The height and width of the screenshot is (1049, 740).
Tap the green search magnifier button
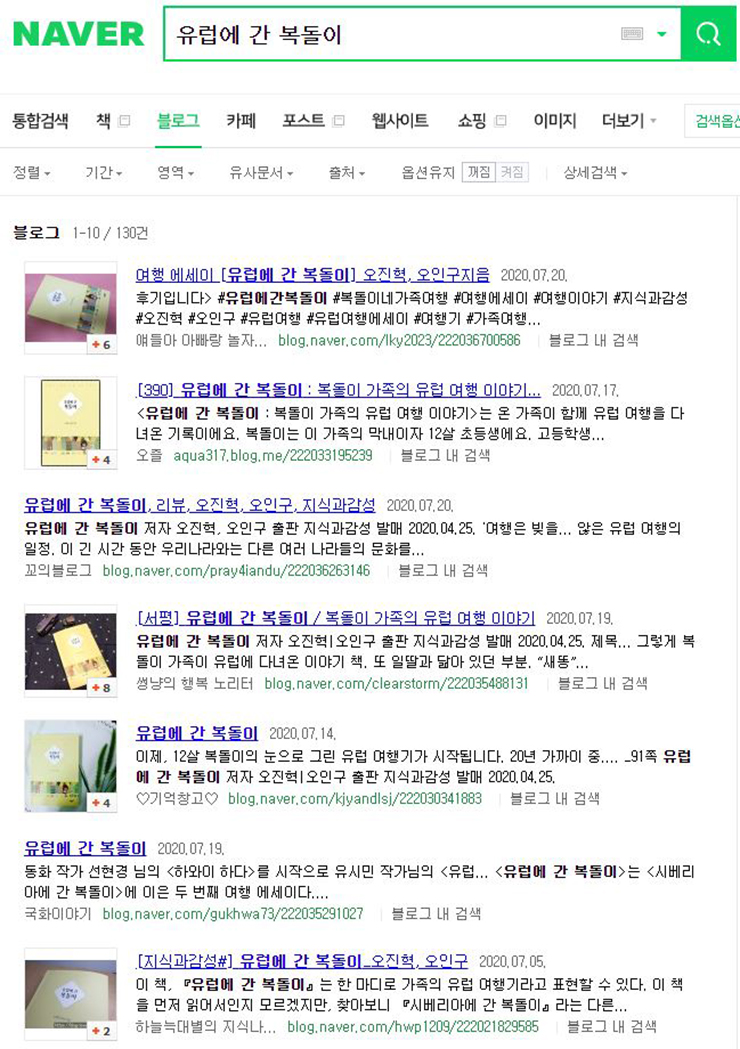[708, 34]
